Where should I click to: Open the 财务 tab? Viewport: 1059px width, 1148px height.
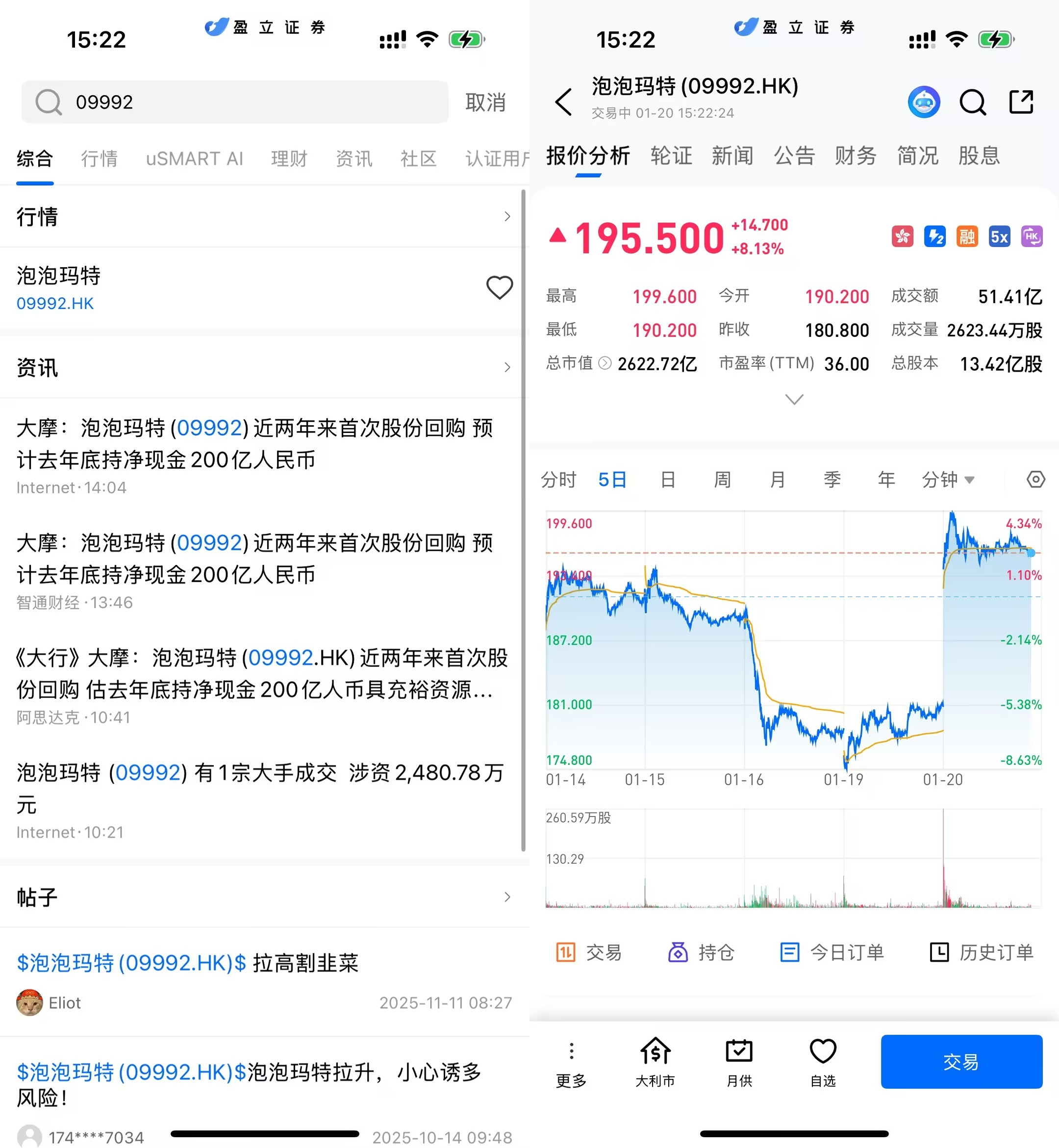pos(855,156)
